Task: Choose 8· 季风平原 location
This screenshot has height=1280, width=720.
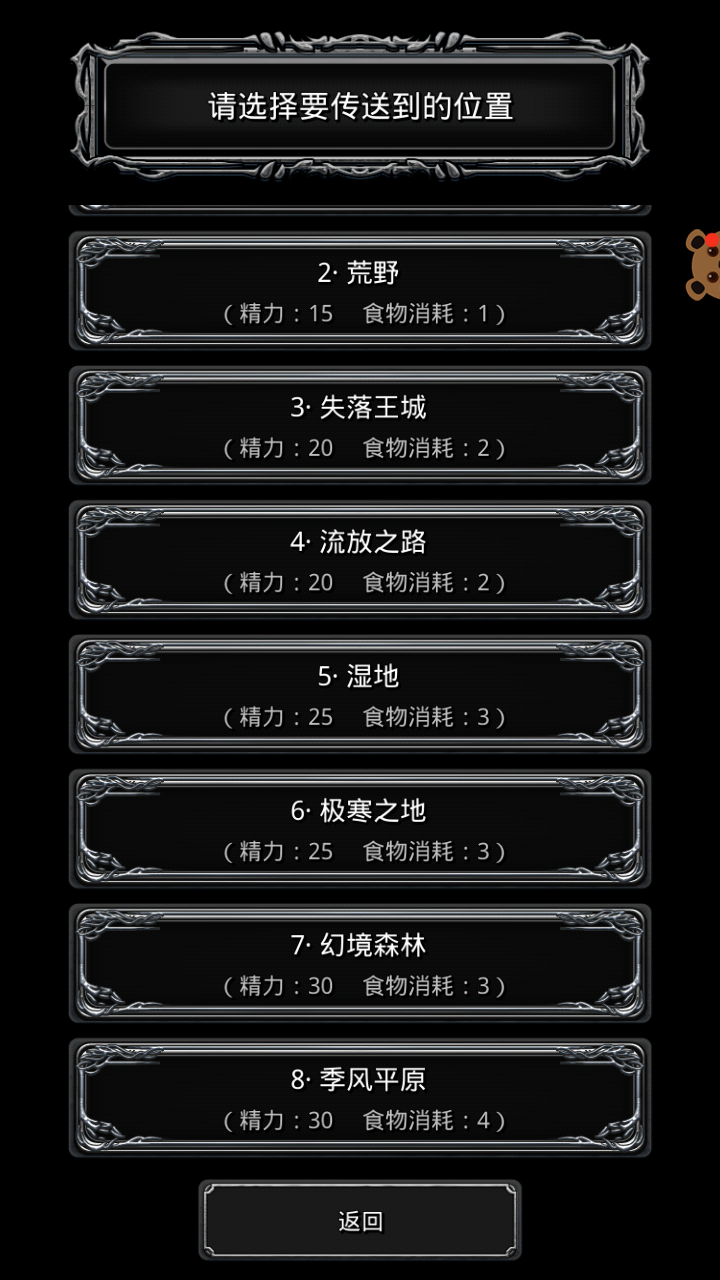Action: [x=360, y=1098]
